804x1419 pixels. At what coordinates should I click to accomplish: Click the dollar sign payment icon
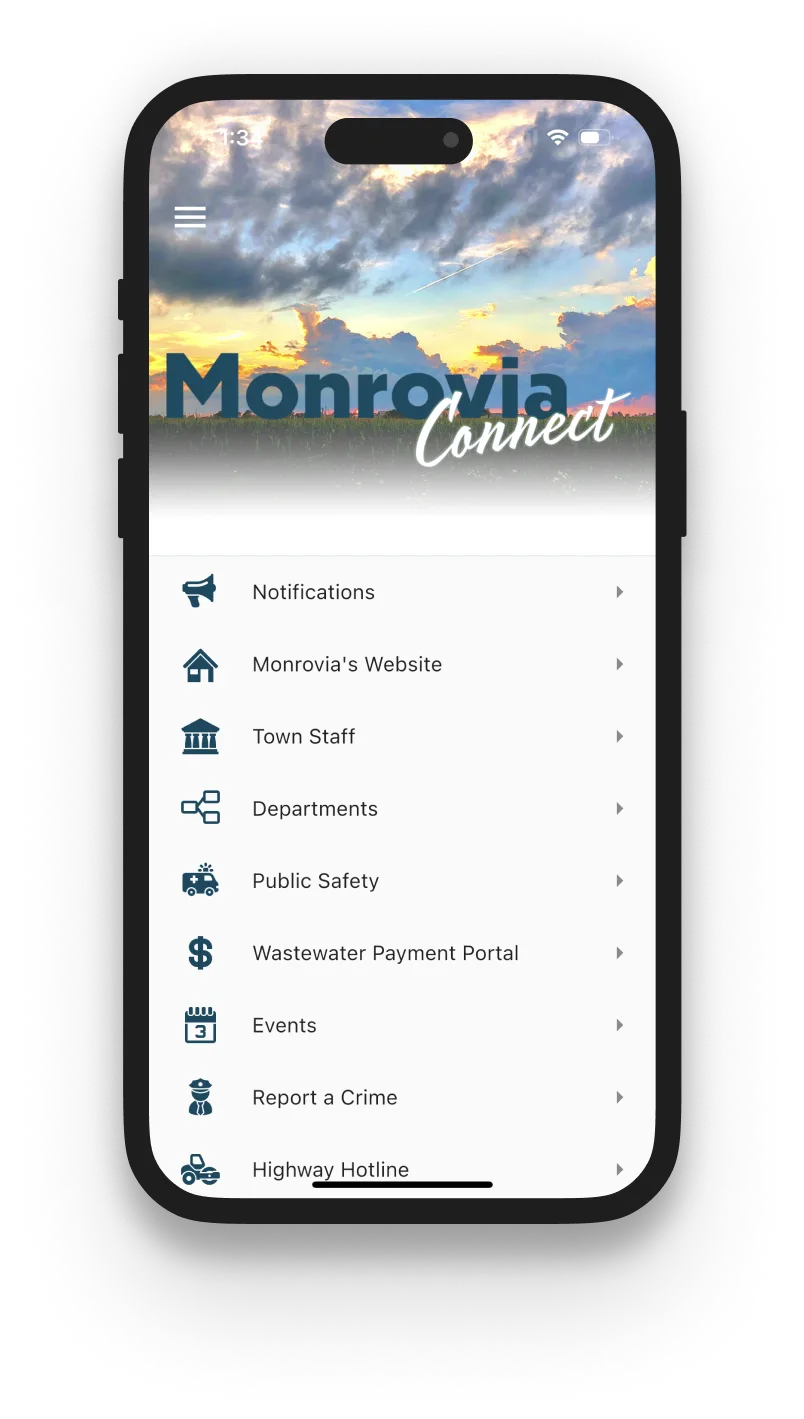tap(199, 953)
